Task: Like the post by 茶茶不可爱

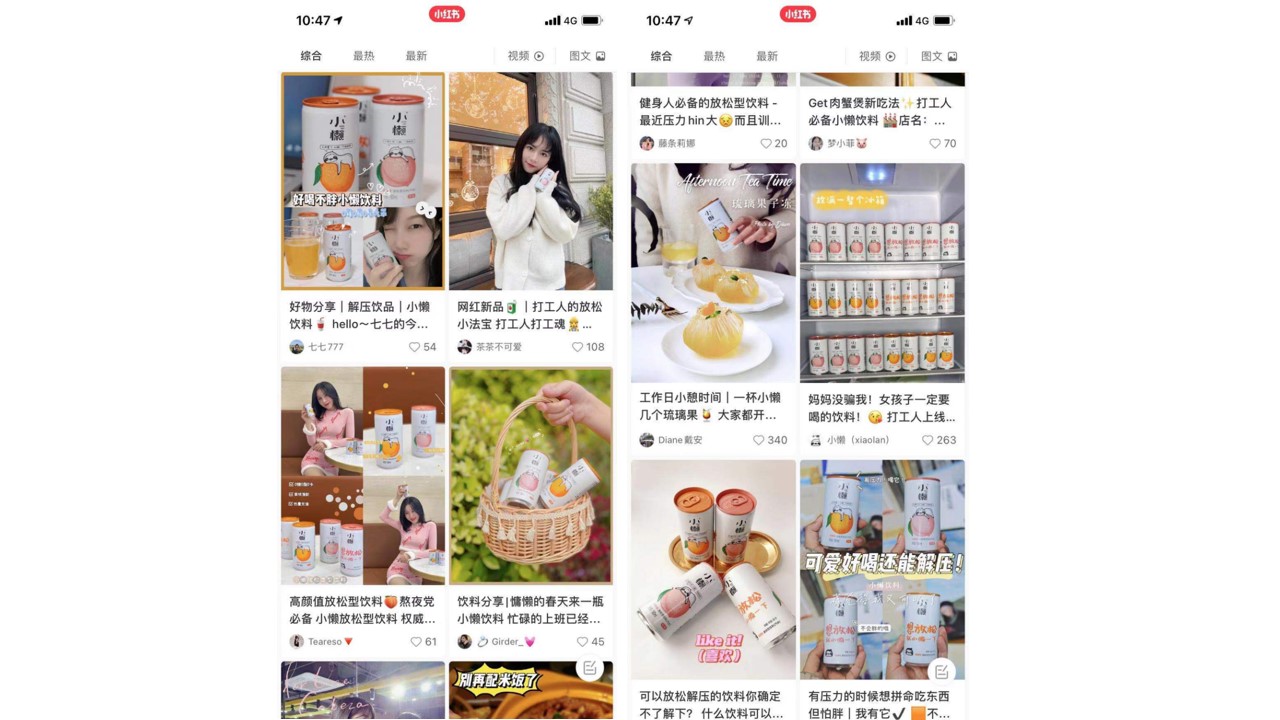Action: (x=578, y=347)
